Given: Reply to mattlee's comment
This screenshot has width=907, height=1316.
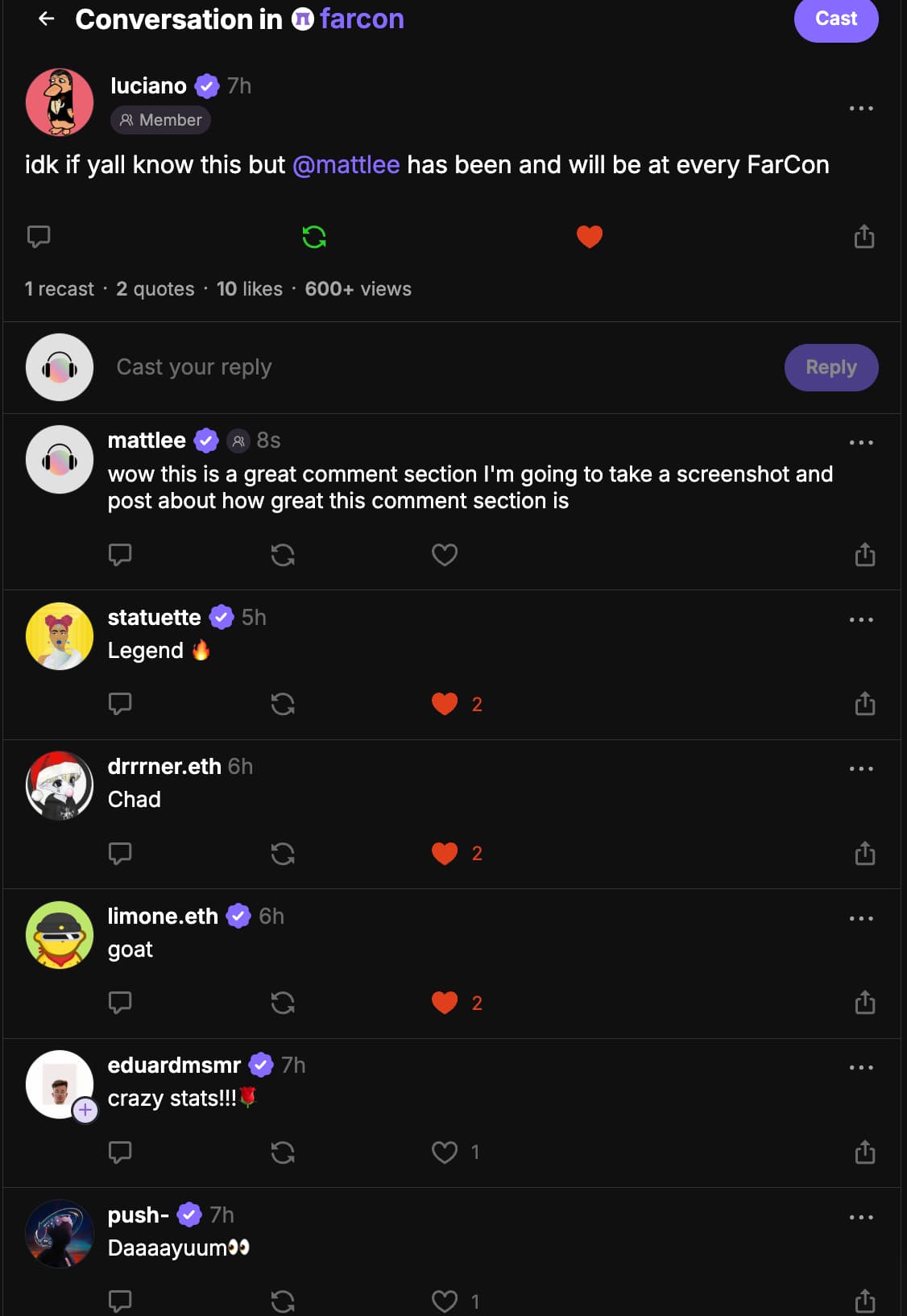Looking at the screenshot, I should pos(120,555).
